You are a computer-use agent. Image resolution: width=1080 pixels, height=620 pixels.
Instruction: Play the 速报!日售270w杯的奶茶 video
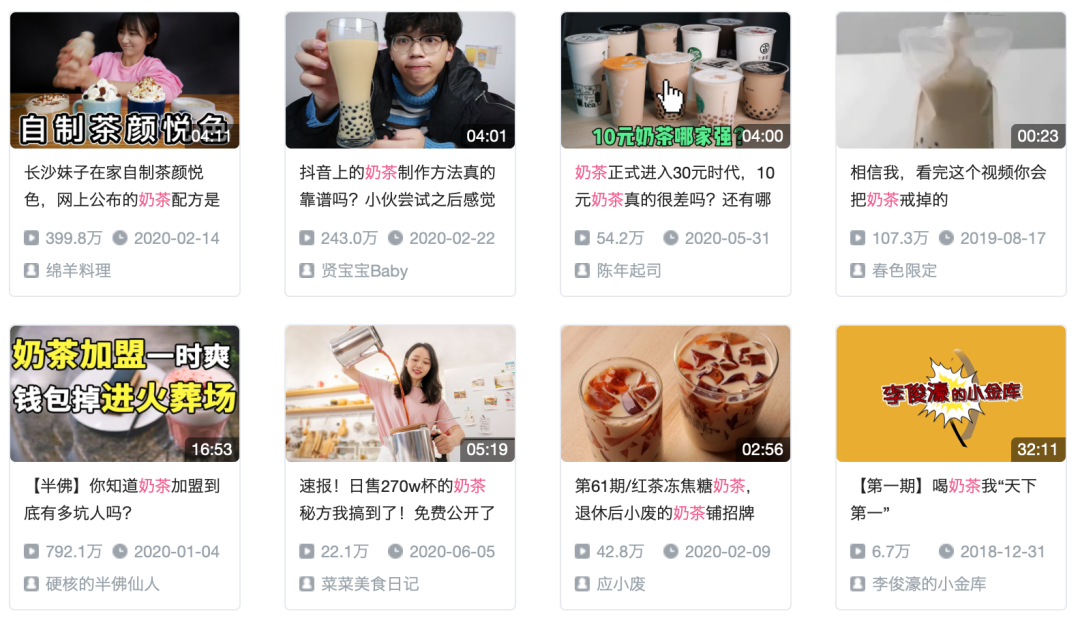pyautogui.click(x=400, y=393)
